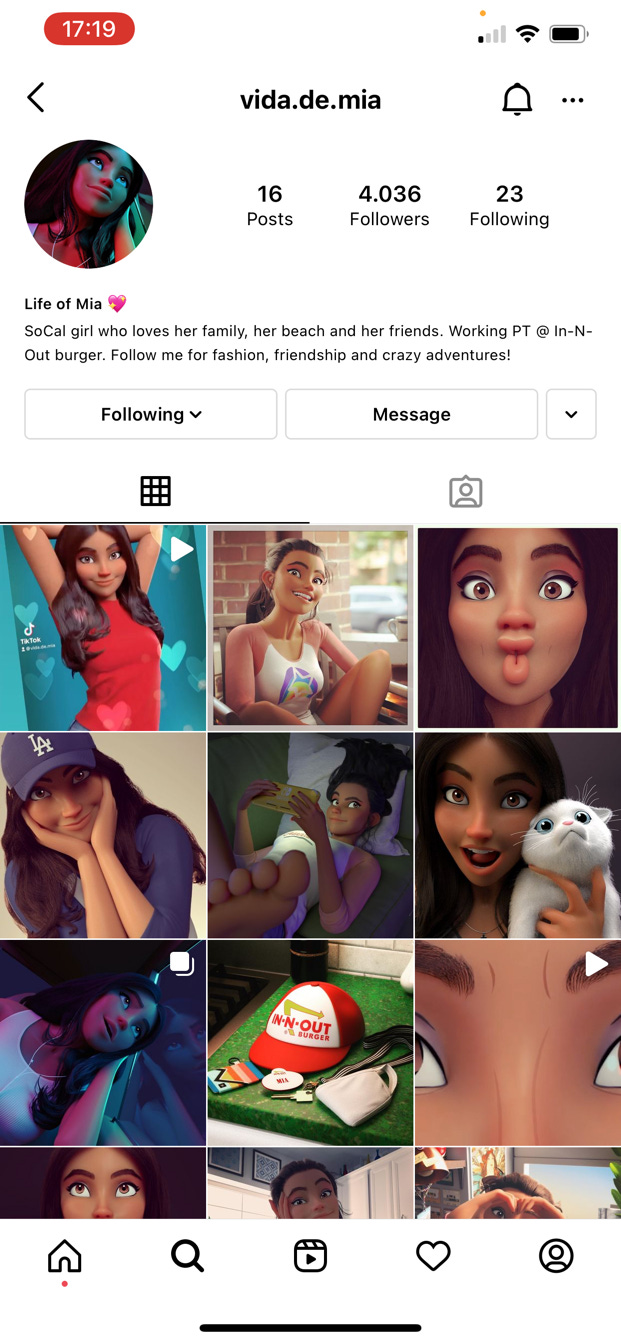Go back using the top arrow

(36, 98)
